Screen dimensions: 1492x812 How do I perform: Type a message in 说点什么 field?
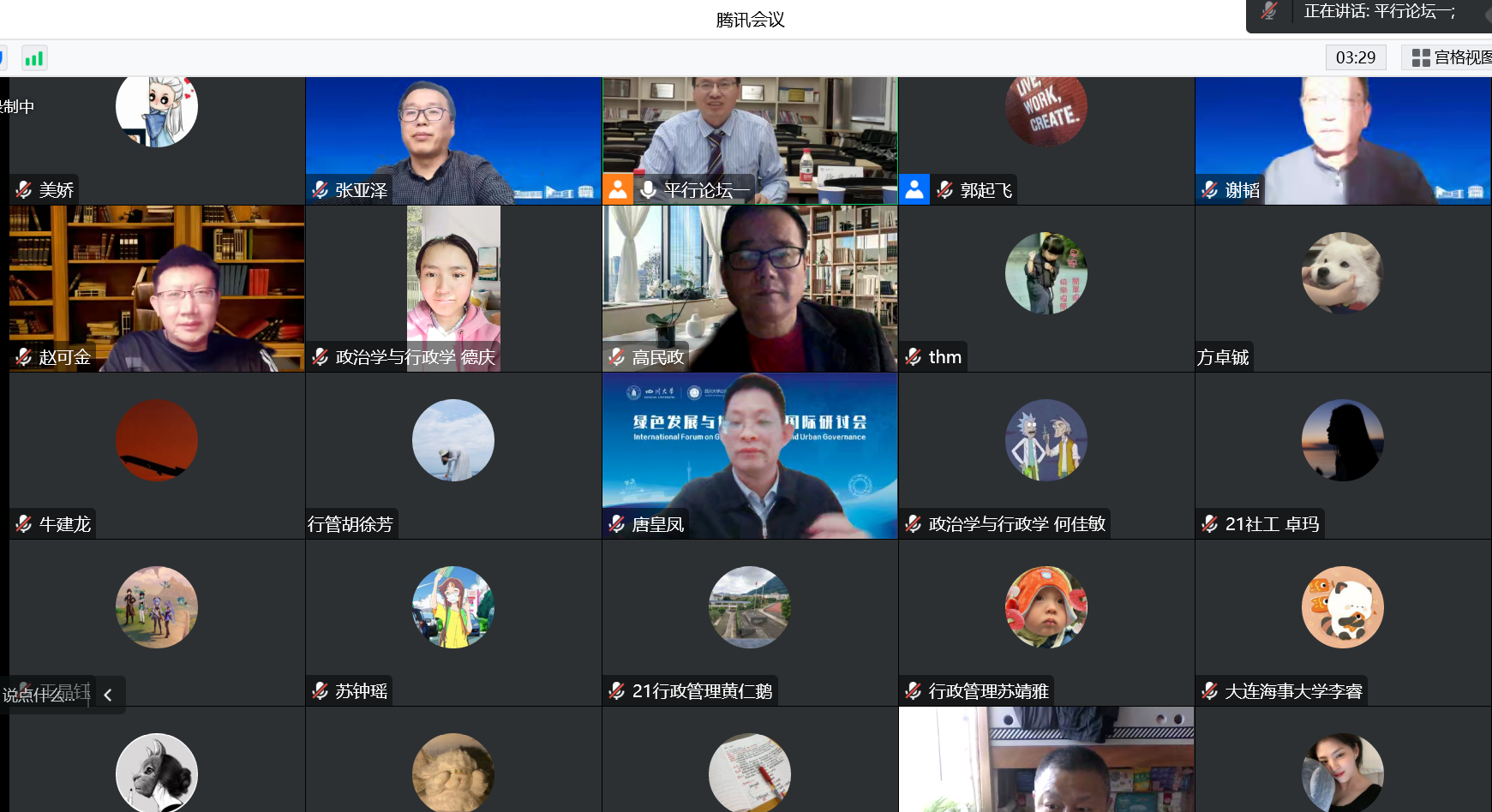coord(45,695)
